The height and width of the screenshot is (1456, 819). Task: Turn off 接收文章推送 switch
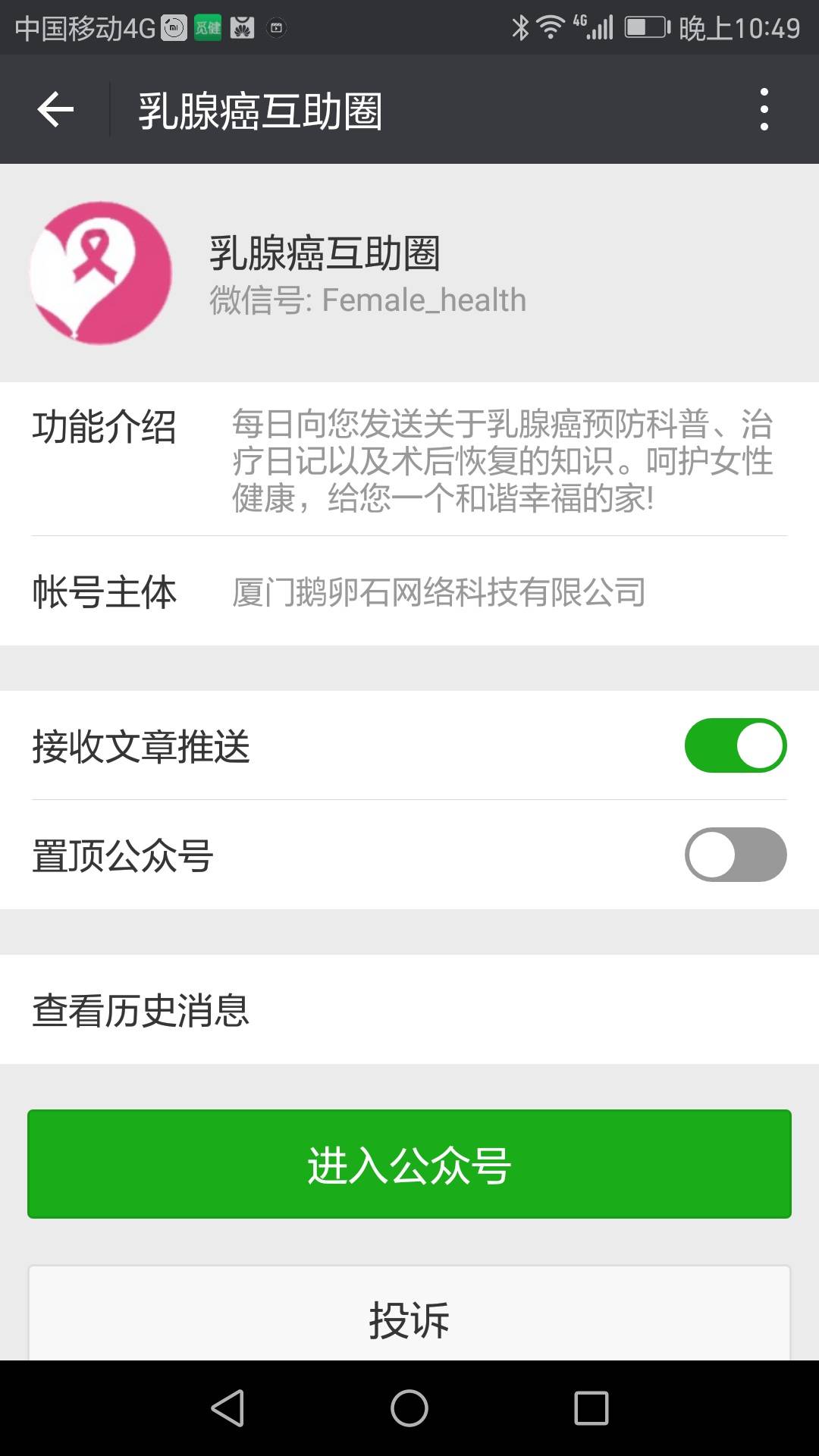coord(735,745)
